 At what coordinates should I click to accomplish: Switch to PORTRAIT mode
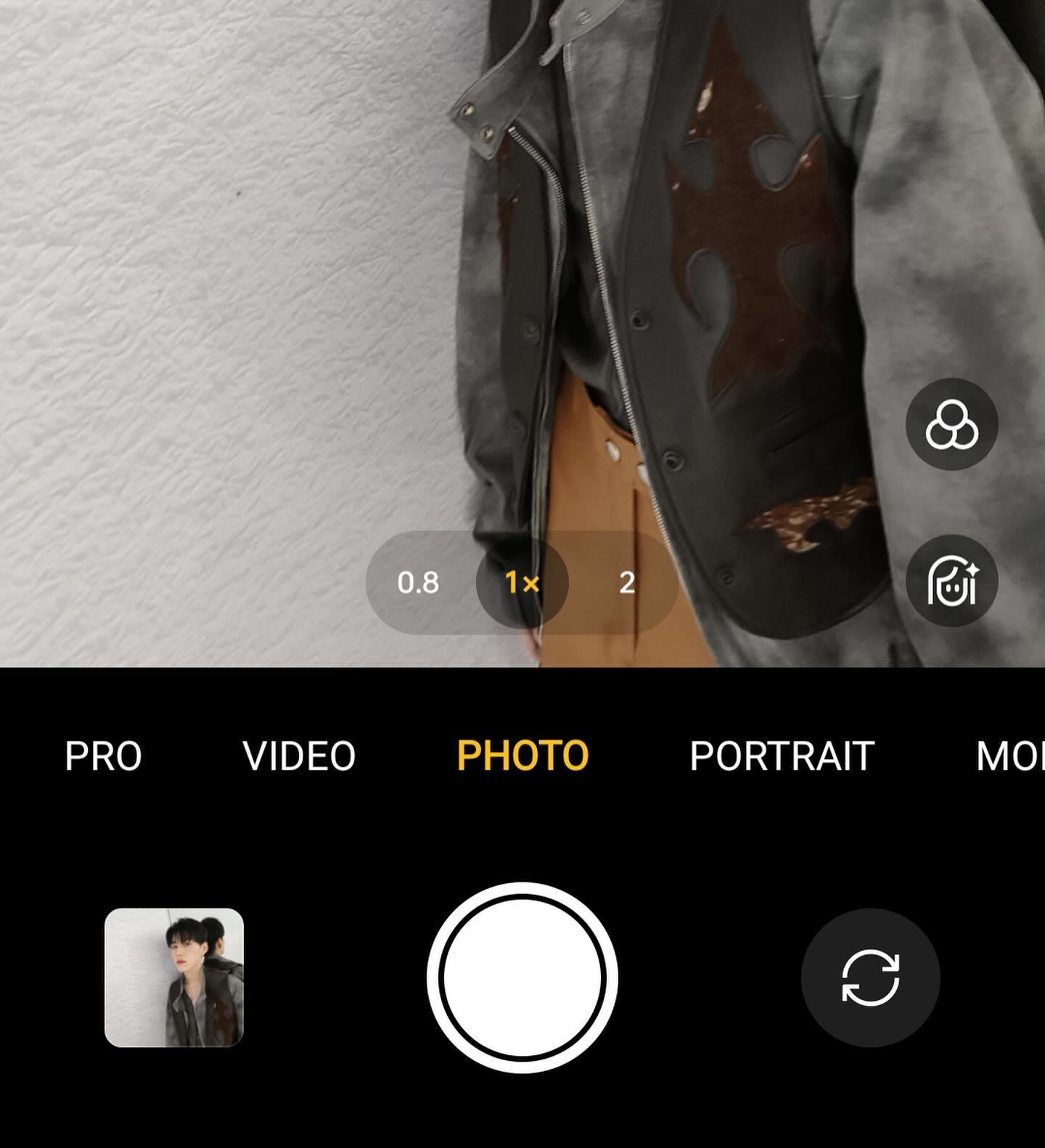[782, 756]
